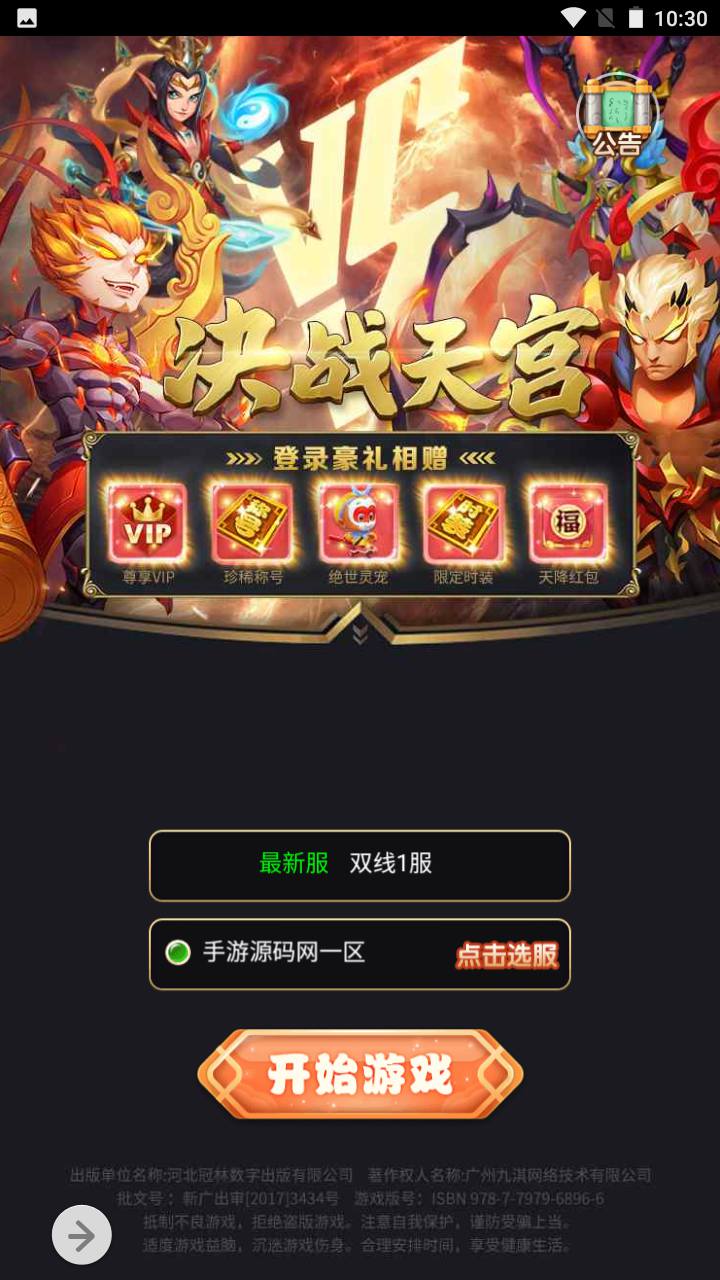Open the 公告 announcement scroll icon
The width and height of the screenshot is (720, 1280).
[x=616, y=117]
